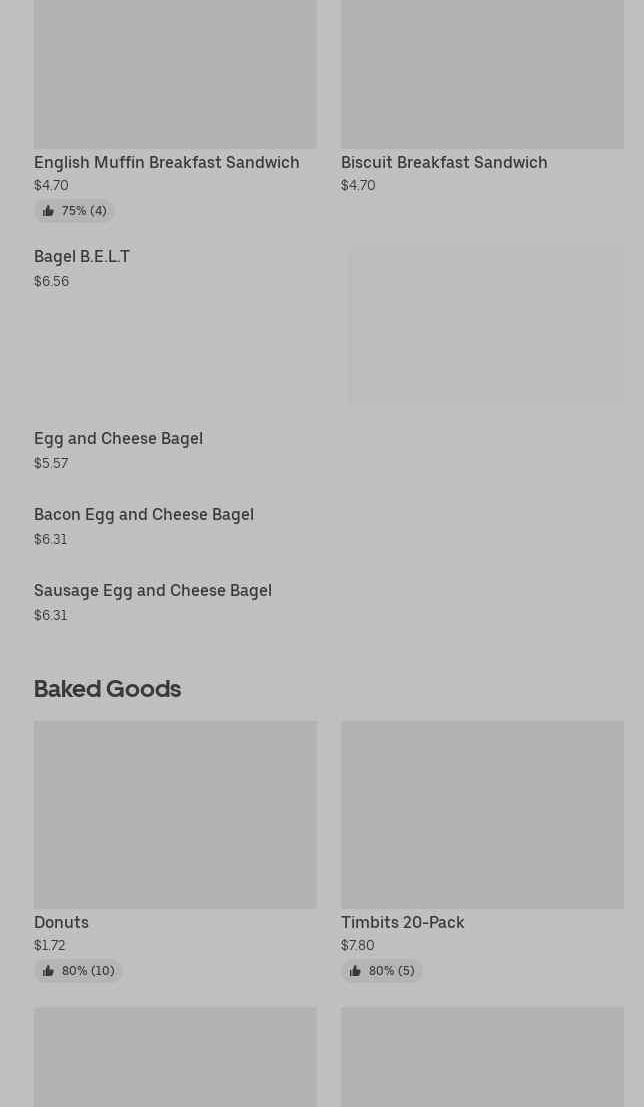Screen dimensions: 644x1107
Task: Select Biscuit Breakfast Sandwich card
Action: tap(444, 162)
